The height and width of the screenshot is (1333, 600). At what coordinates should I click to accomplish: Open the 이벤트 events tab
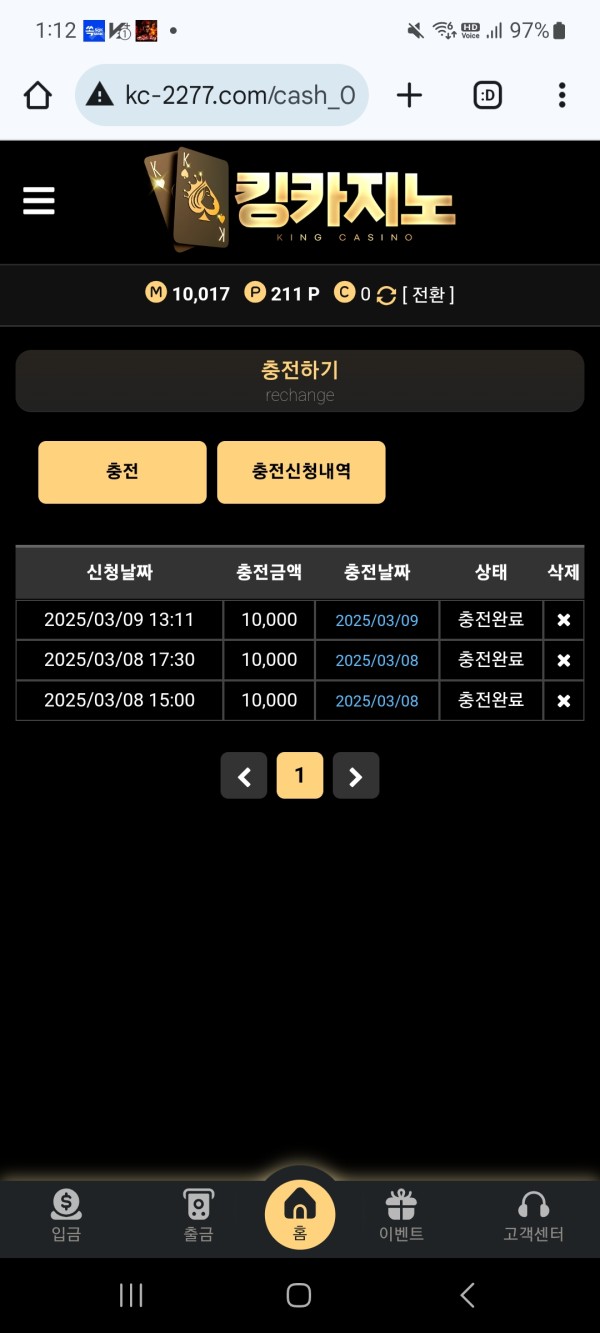tap(401, 1216)
